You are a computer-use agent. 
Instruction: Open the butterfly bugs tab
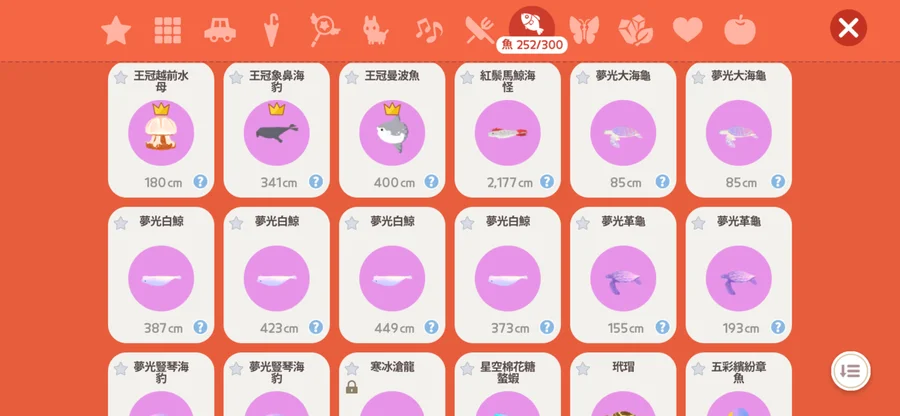583,30
